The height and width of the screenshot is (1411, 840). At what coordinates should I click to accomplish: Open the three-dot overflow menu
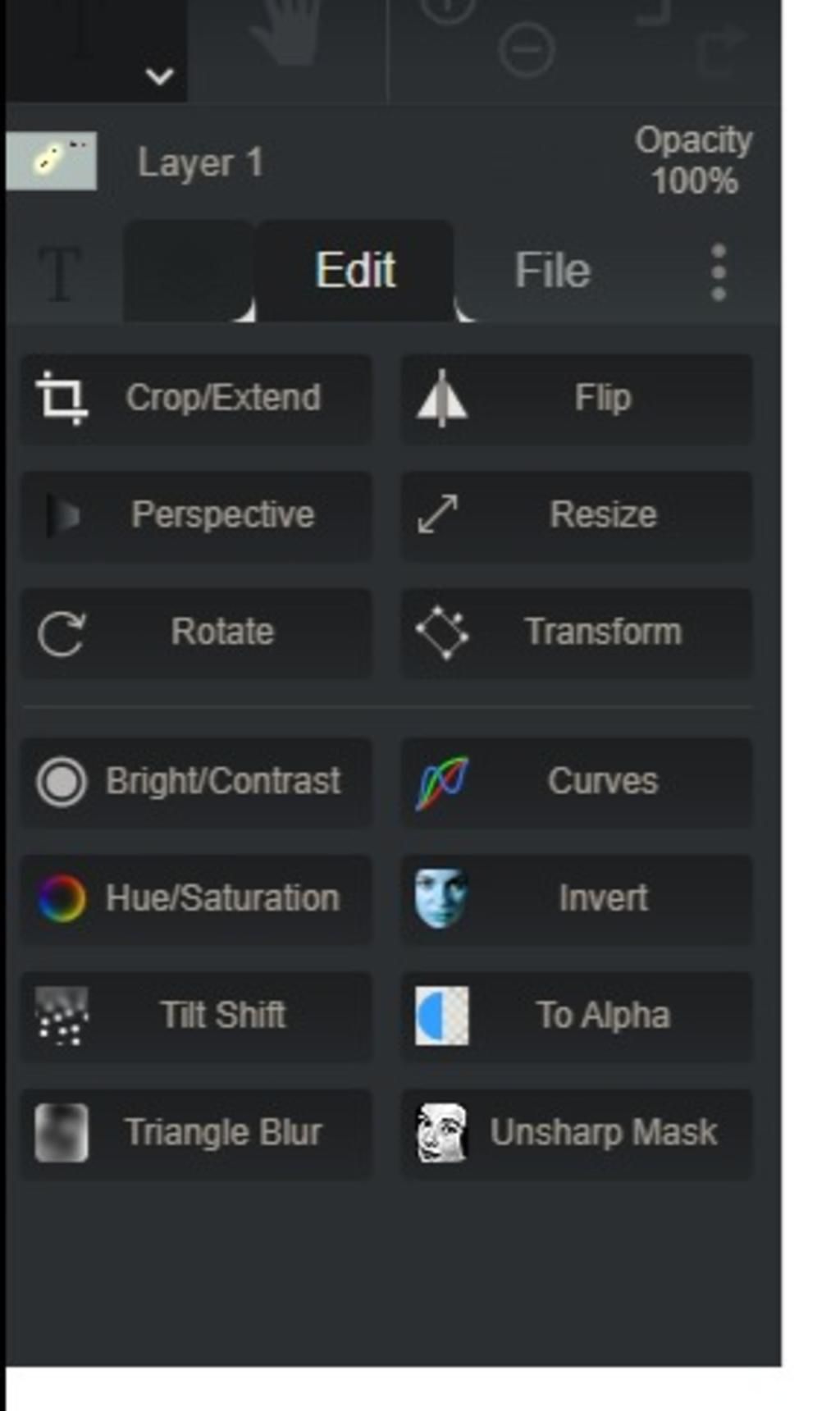[x=719, y=272]
